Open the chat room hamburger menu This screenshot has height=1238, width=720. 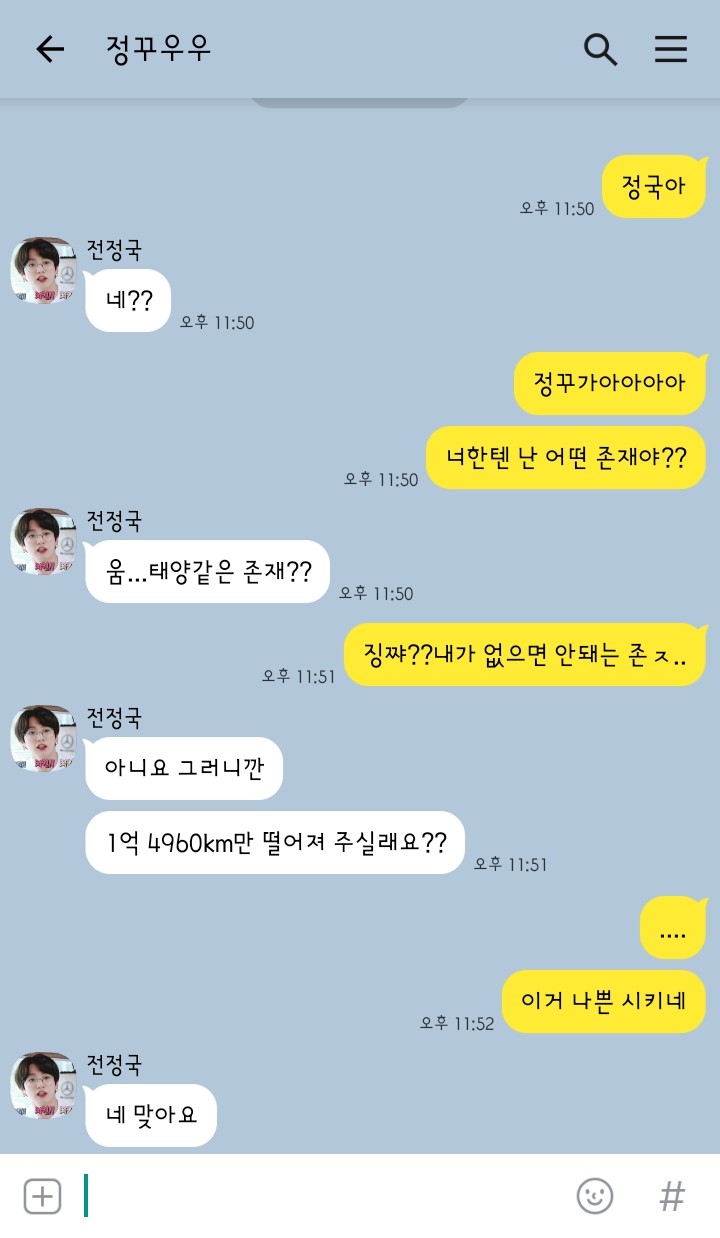[671, 49]
